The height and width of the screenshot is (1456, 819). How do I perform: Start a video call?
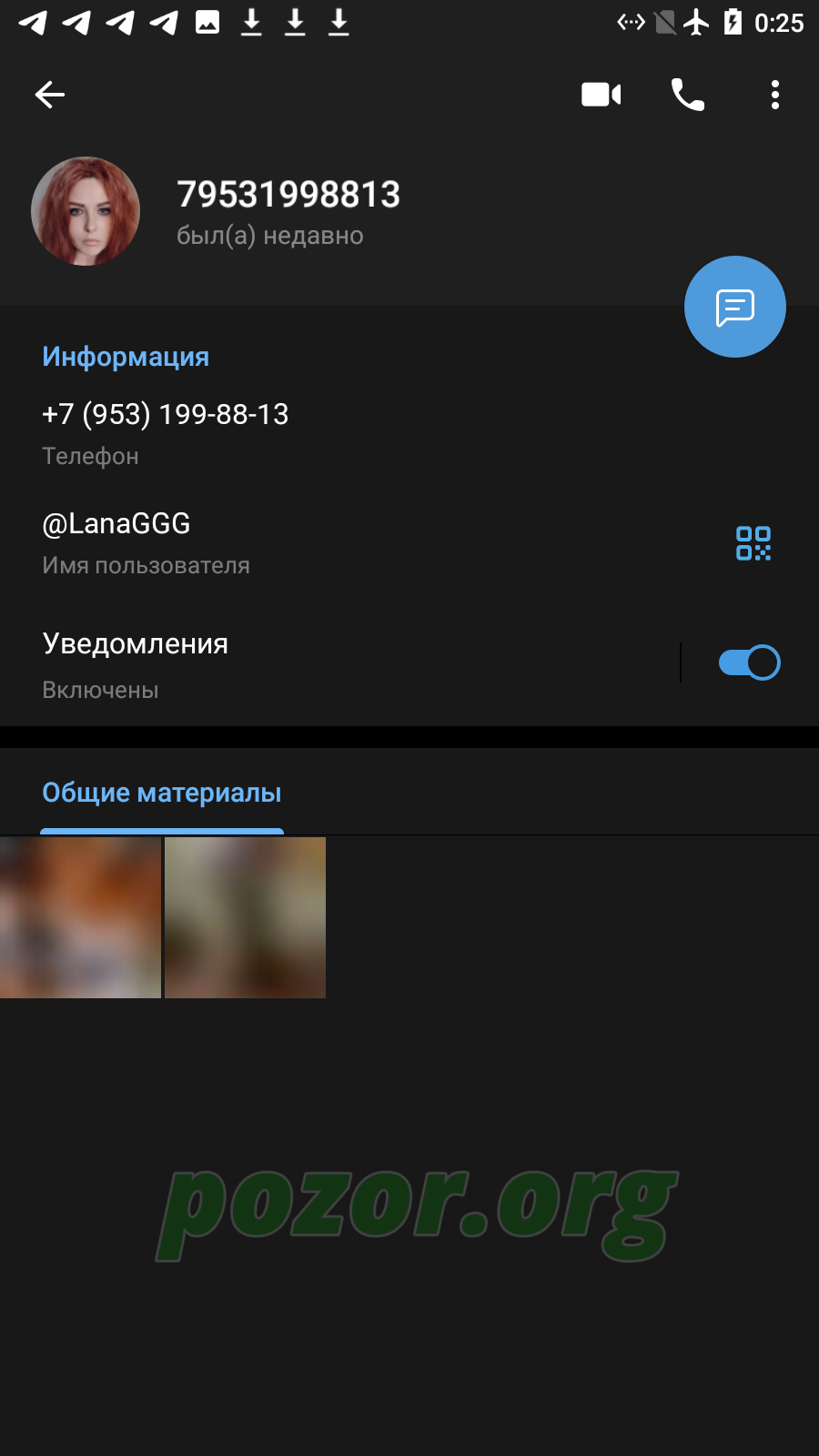(x=601, y=95)
